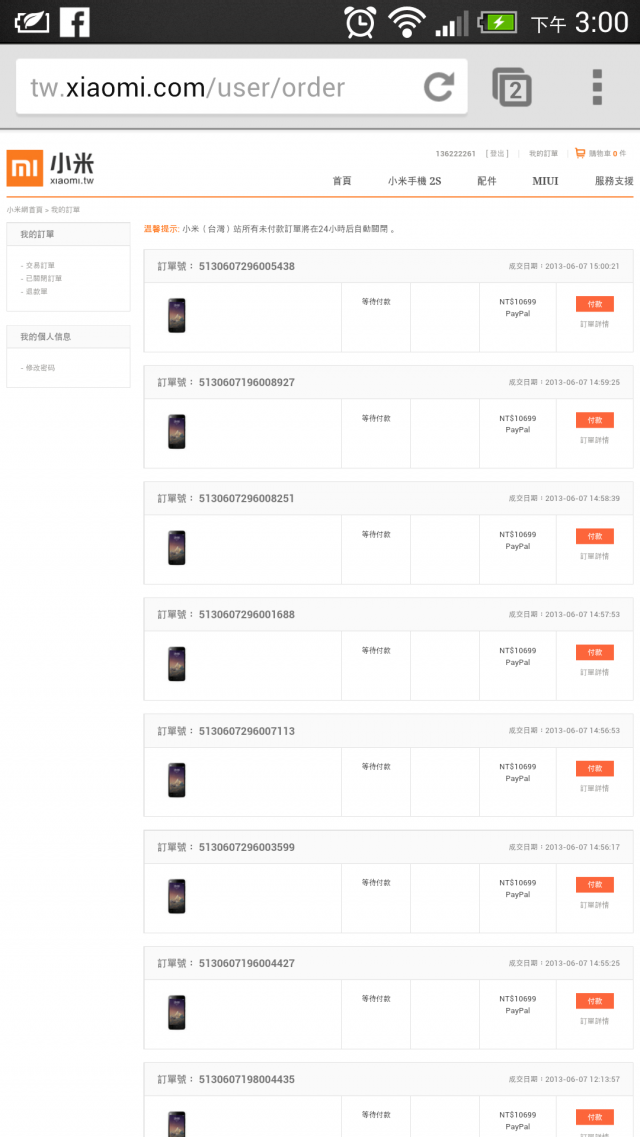Open 退款單 refund list

click(36, 292)
